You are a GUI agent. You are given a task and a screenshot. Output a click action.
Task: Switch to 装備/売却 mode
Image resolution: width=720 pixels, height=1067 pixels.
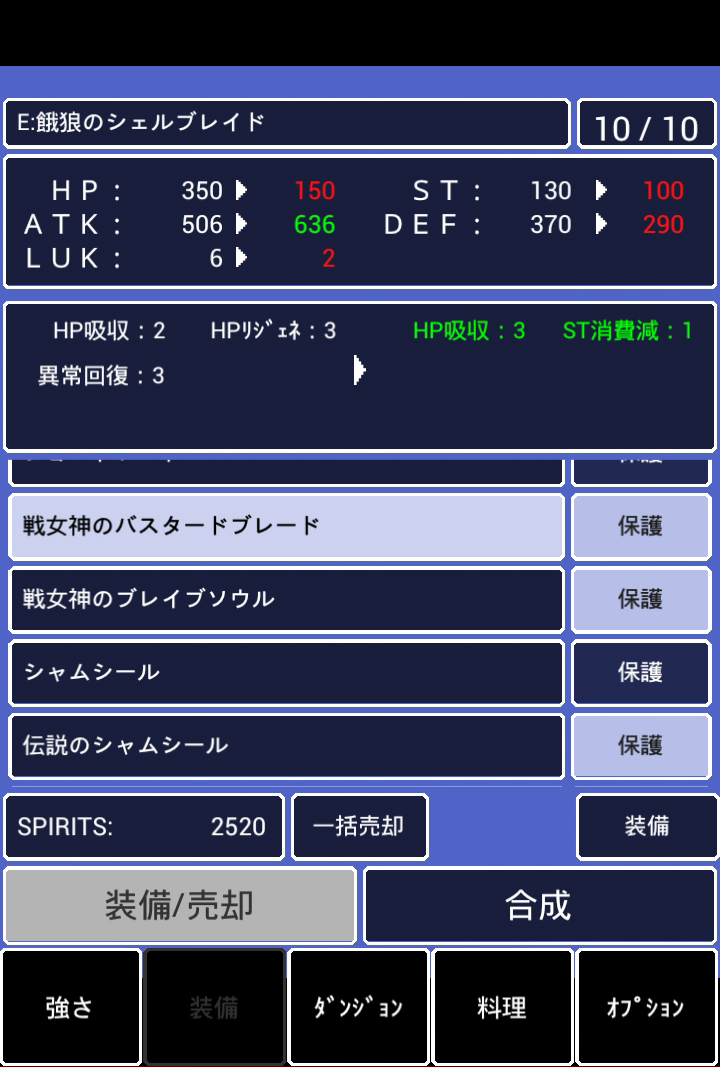(x=180, y=905)
